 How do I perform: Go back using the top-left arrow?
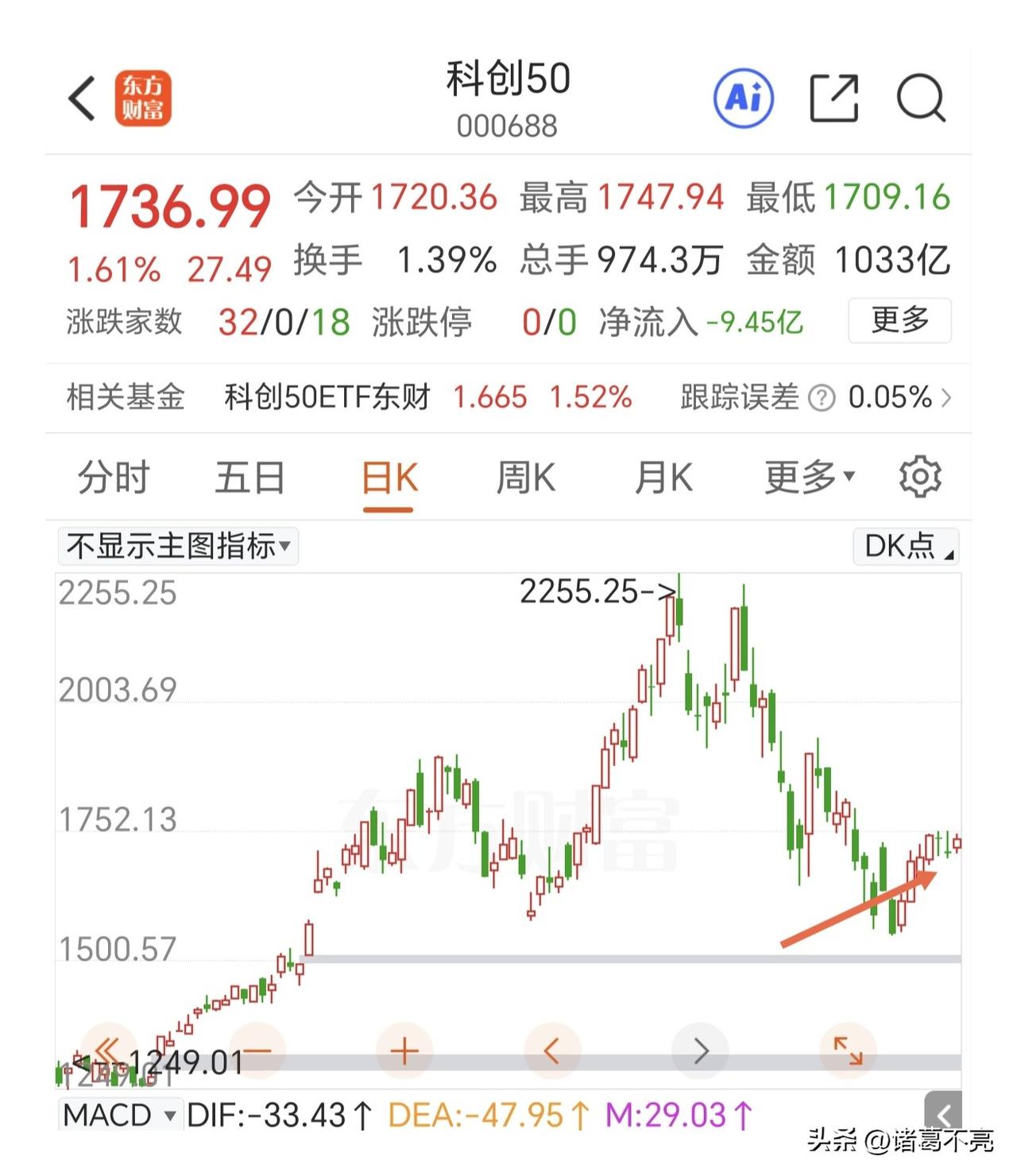[82, 99]
